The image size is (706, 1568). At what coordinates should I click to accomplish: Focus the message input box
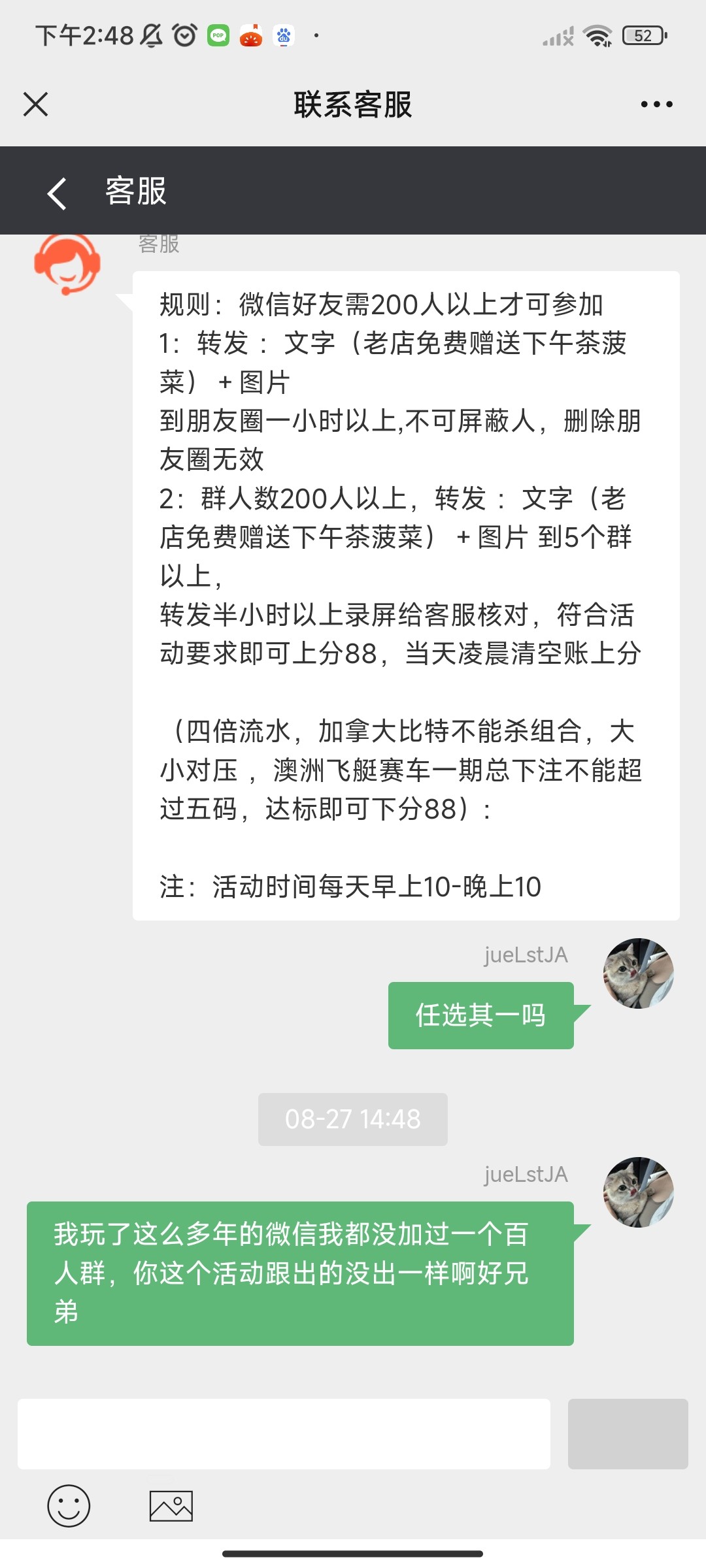point(284,1434)
